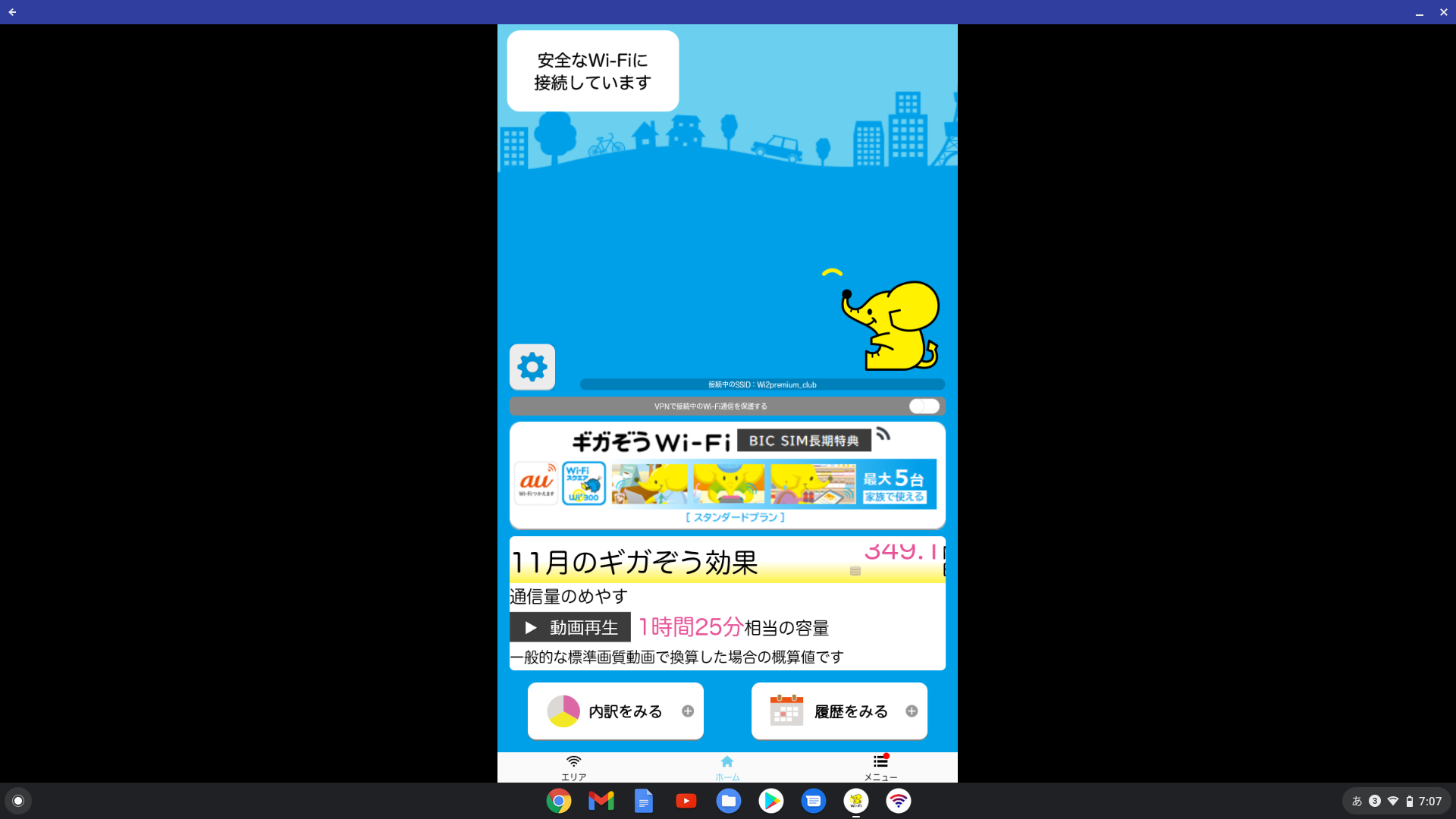Switch to the エリア tab

click(x=574, y=767)
